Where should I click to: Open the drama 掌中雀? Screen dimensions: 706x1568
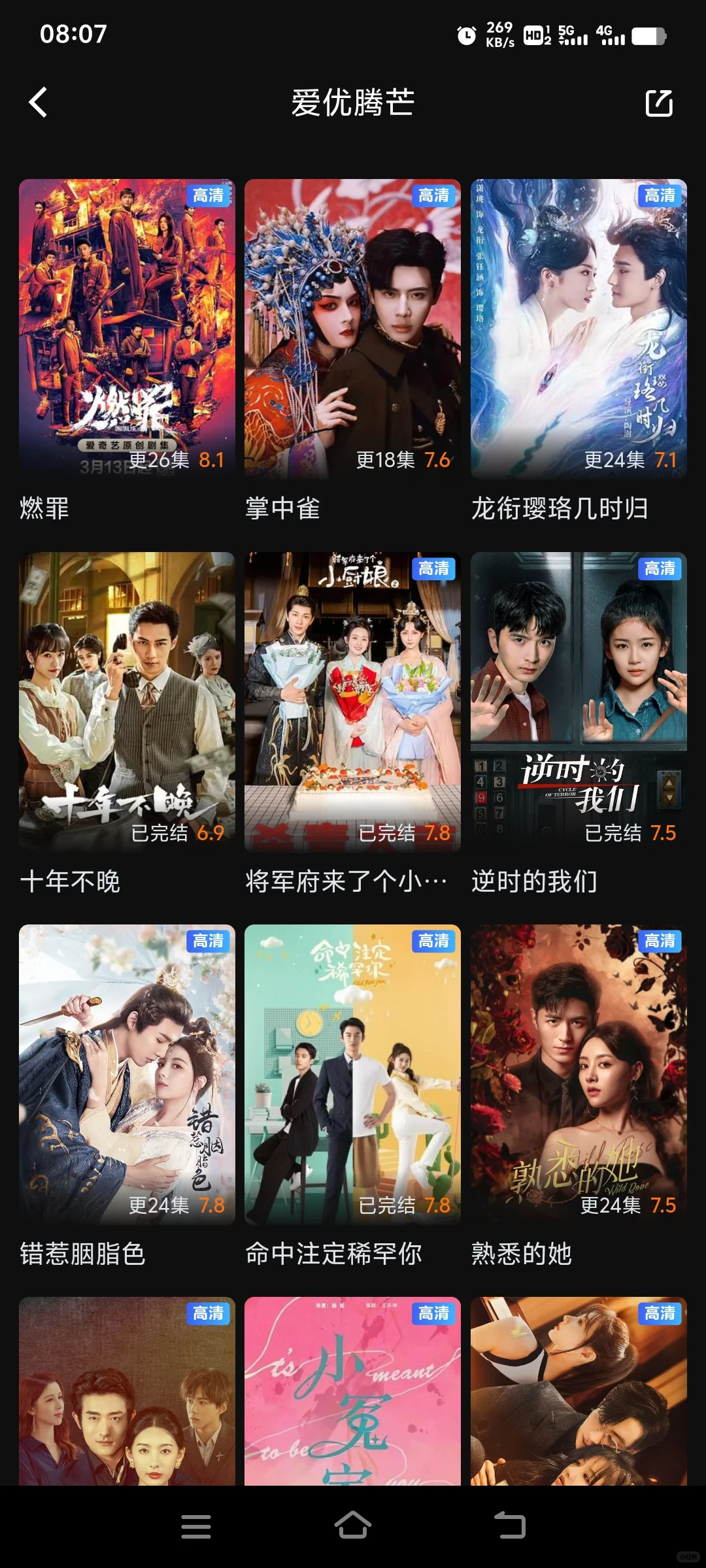(x=352, y=329)
